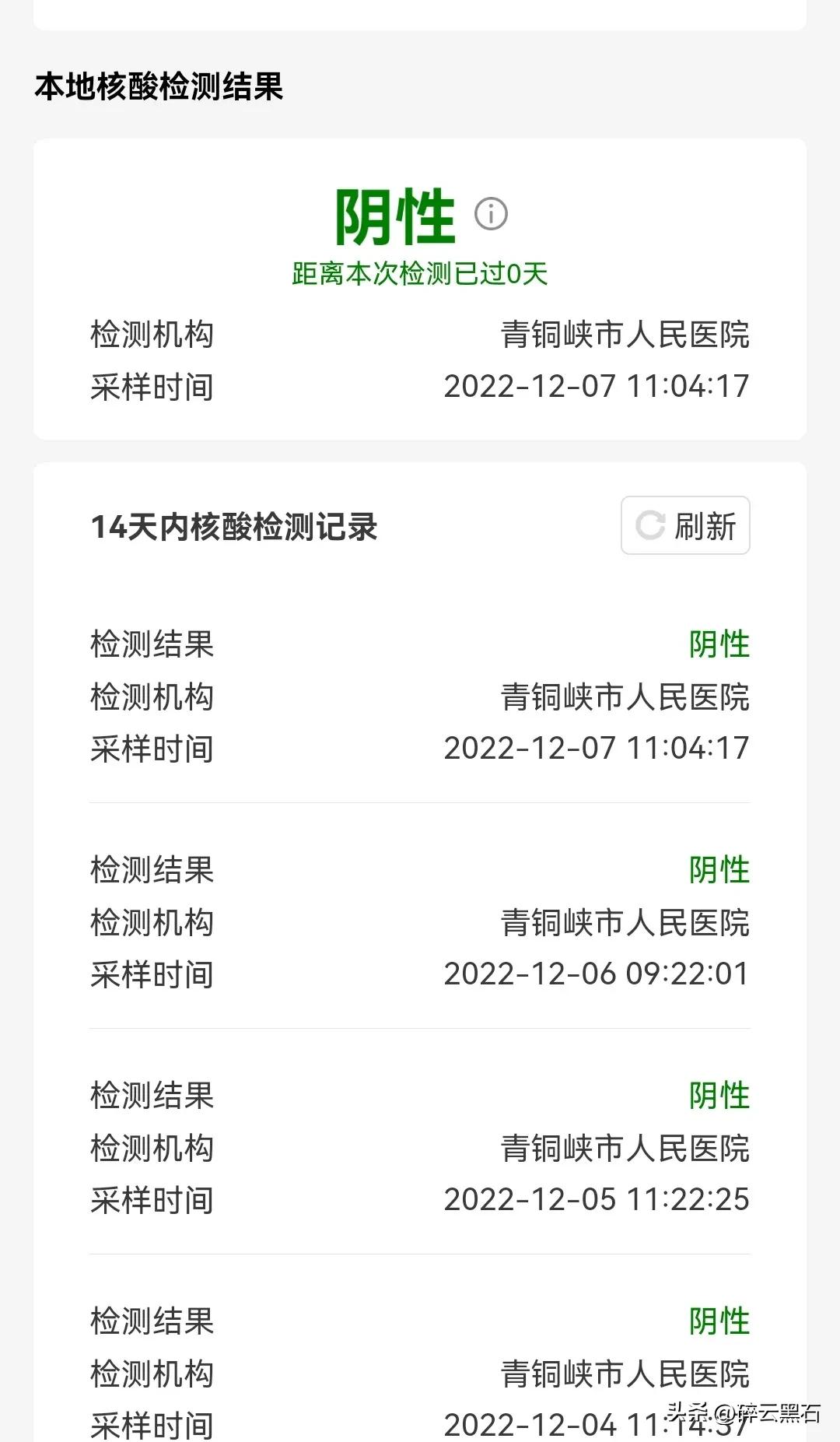Screen dimensions: 840x1442
Task: Click the info icon beside 阴性 result
Action: point(490,214)
